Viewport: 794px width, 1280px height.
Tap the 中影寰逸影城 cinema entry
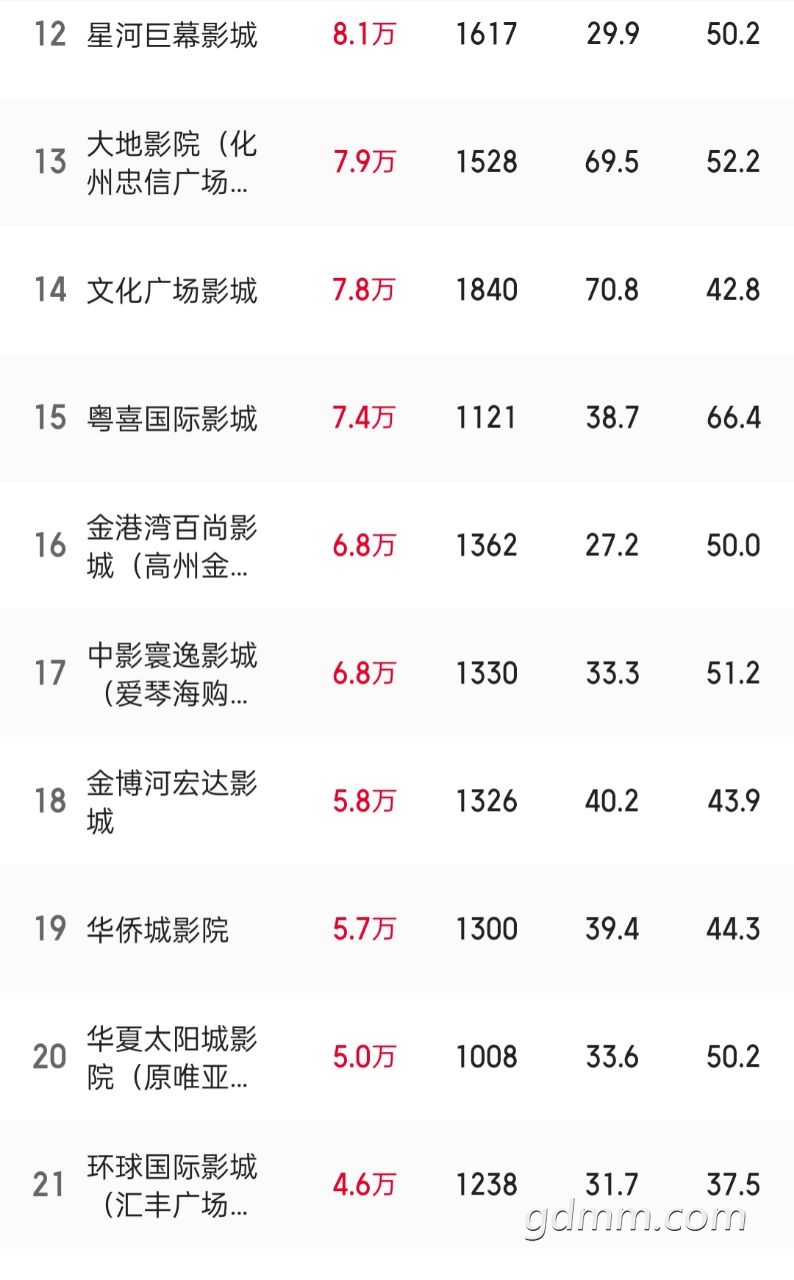397,673
